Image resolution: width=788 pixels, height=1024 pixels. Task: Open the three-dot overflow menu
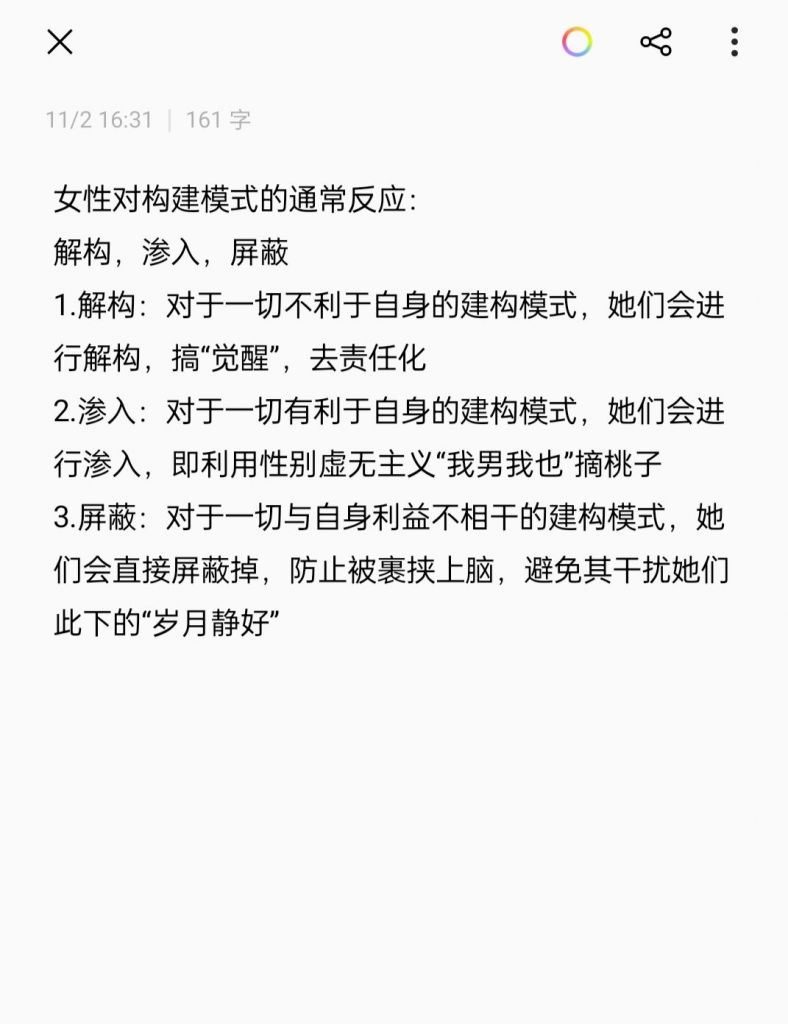click(734, 42)
